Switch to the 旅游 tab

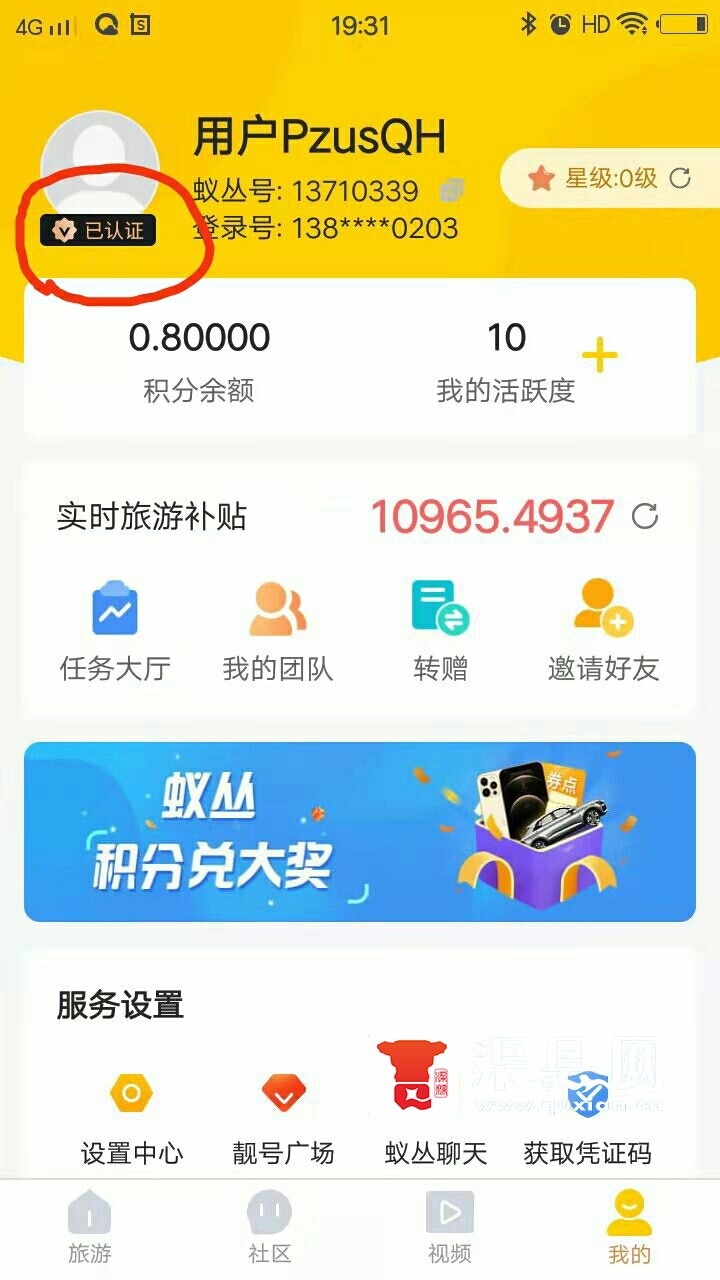pyautogui.click(x=90, y=1228)
